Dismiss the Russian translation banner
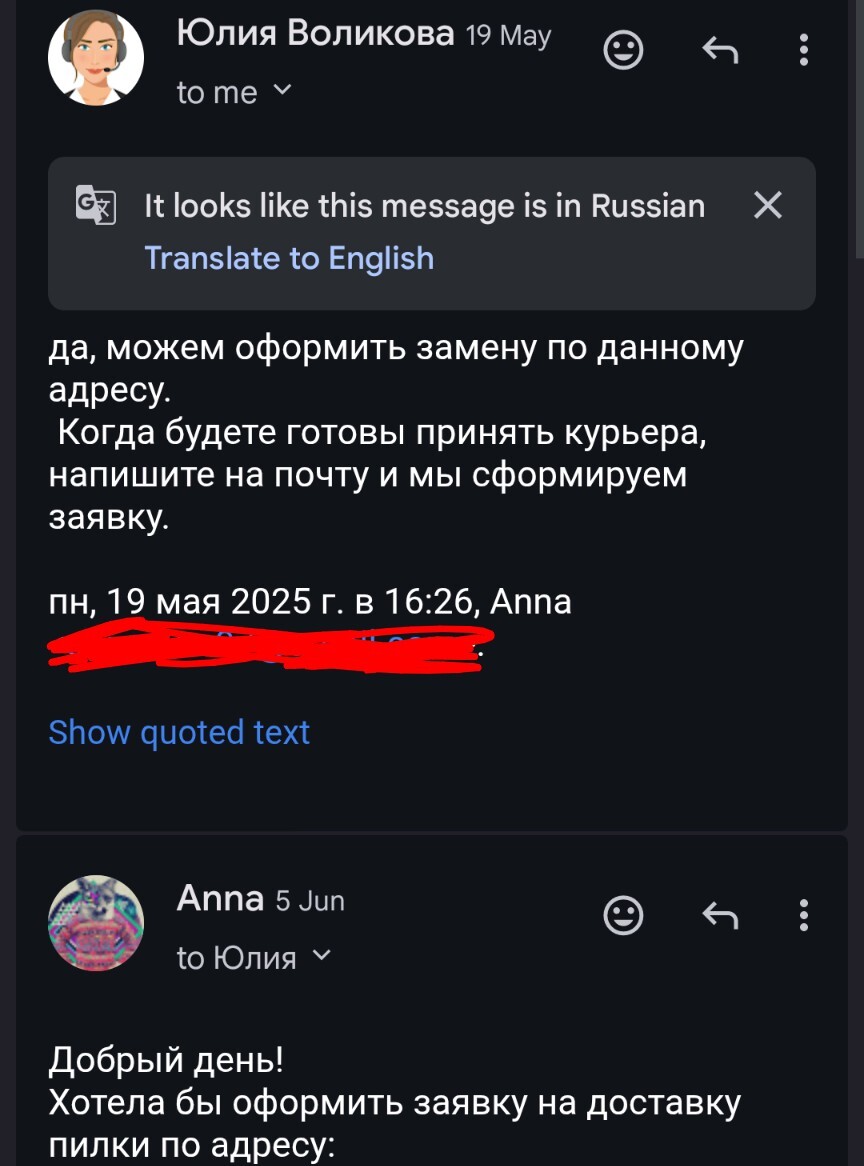This screenshot has width=864, height=1166. tap(767, 206)
